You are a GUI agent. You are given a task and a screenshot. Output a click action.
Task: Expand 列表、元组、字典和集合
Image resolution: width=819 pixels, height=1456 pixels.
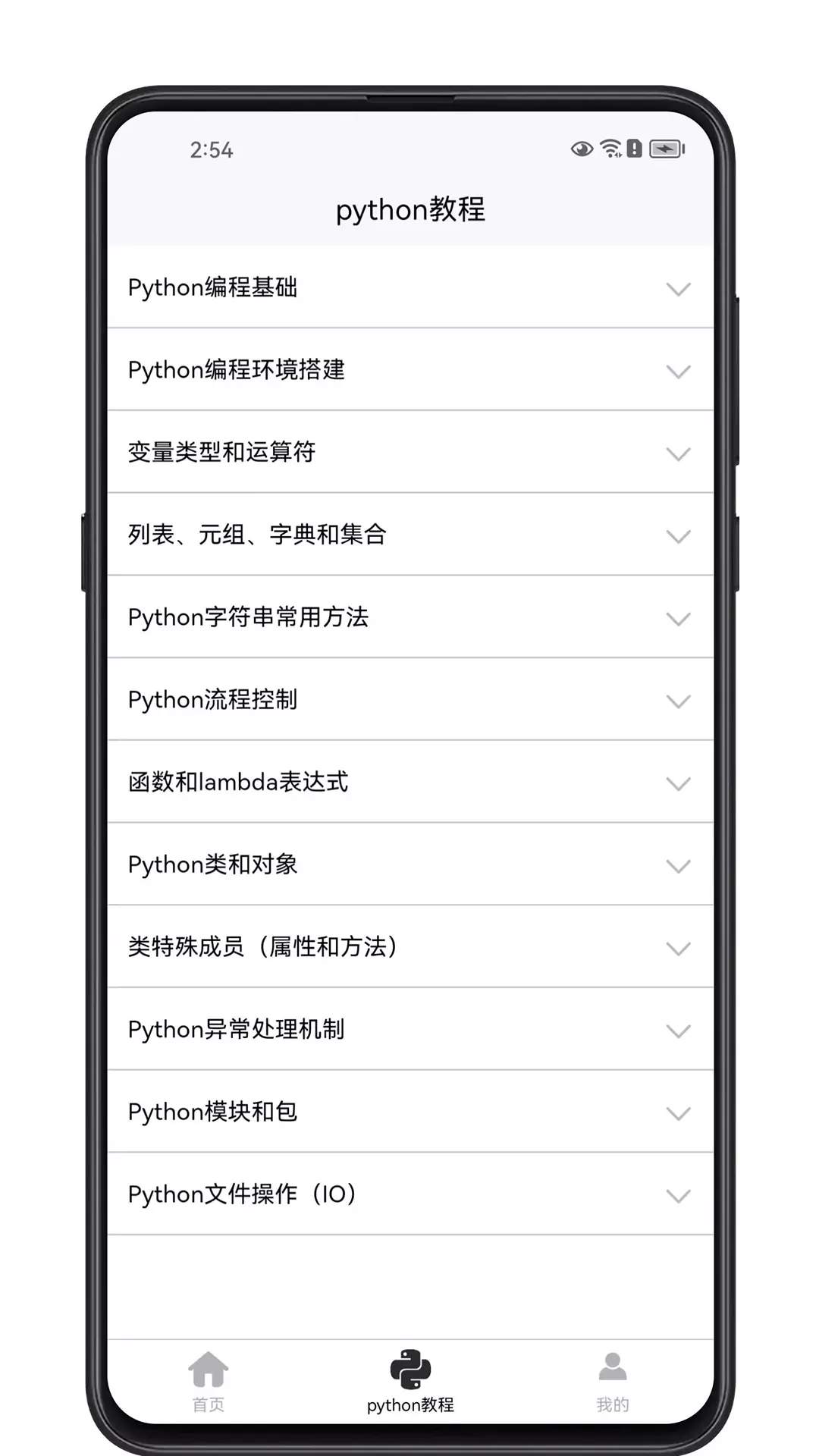click(409, 535)
